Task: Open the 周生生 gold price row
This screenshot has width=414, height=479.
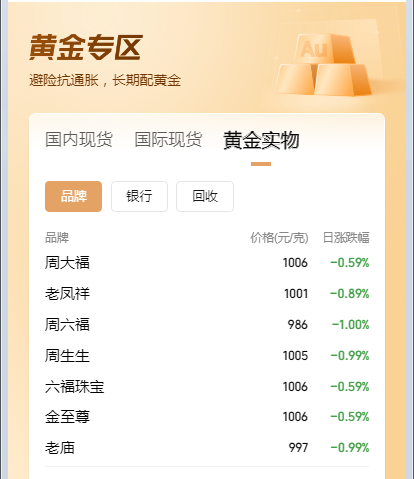Action: tap(207, 356)
